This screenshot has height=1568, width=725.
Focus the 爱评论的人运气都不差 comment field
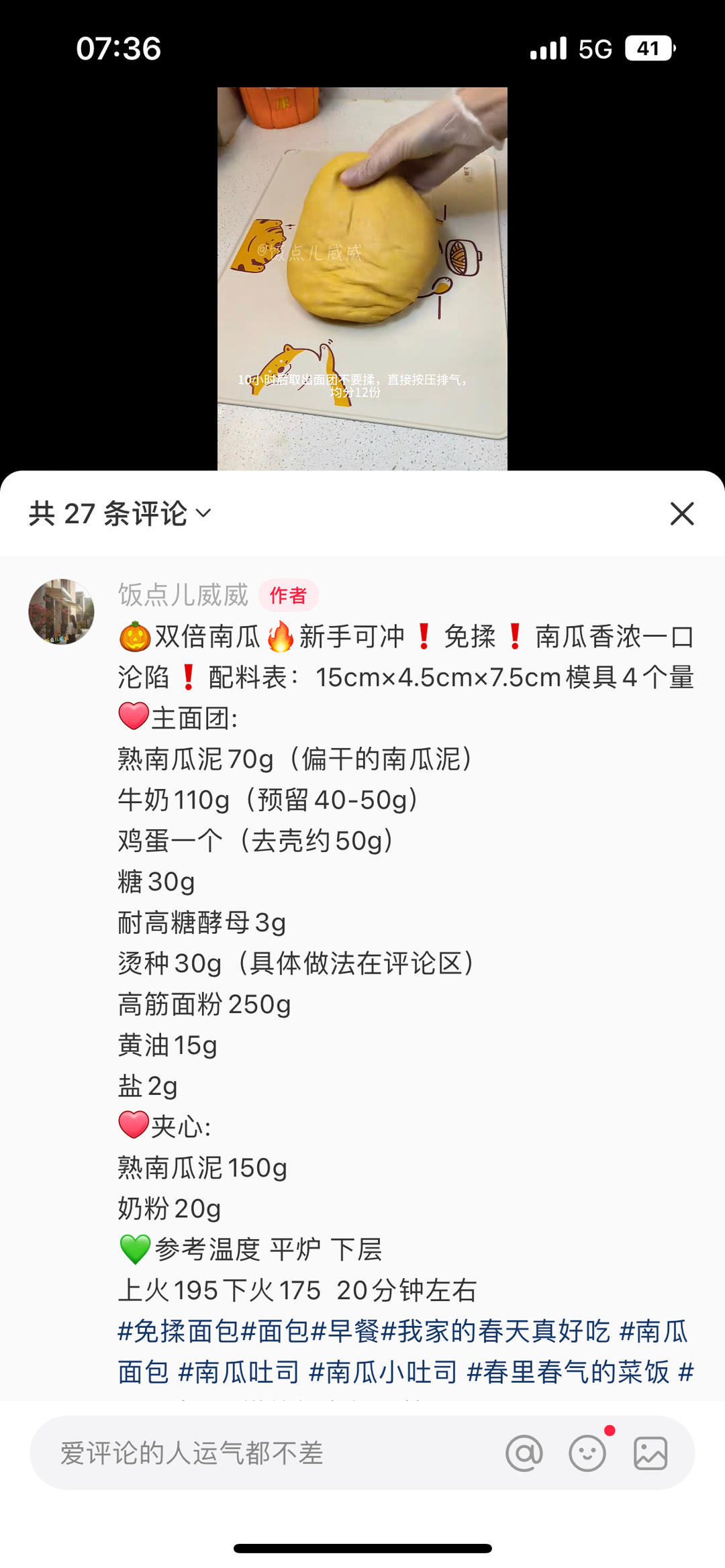pos(269,1453)
